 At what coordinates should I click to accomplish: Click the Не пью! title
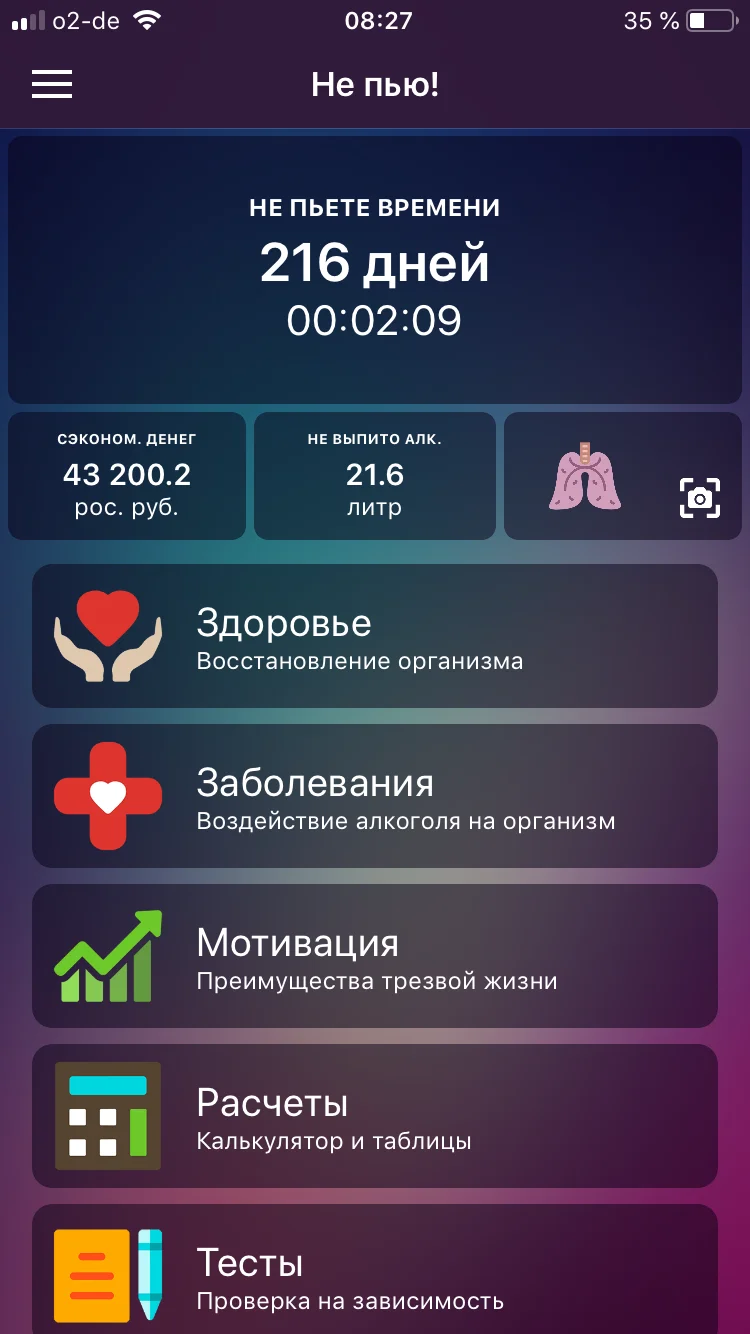tap(374, 84)
